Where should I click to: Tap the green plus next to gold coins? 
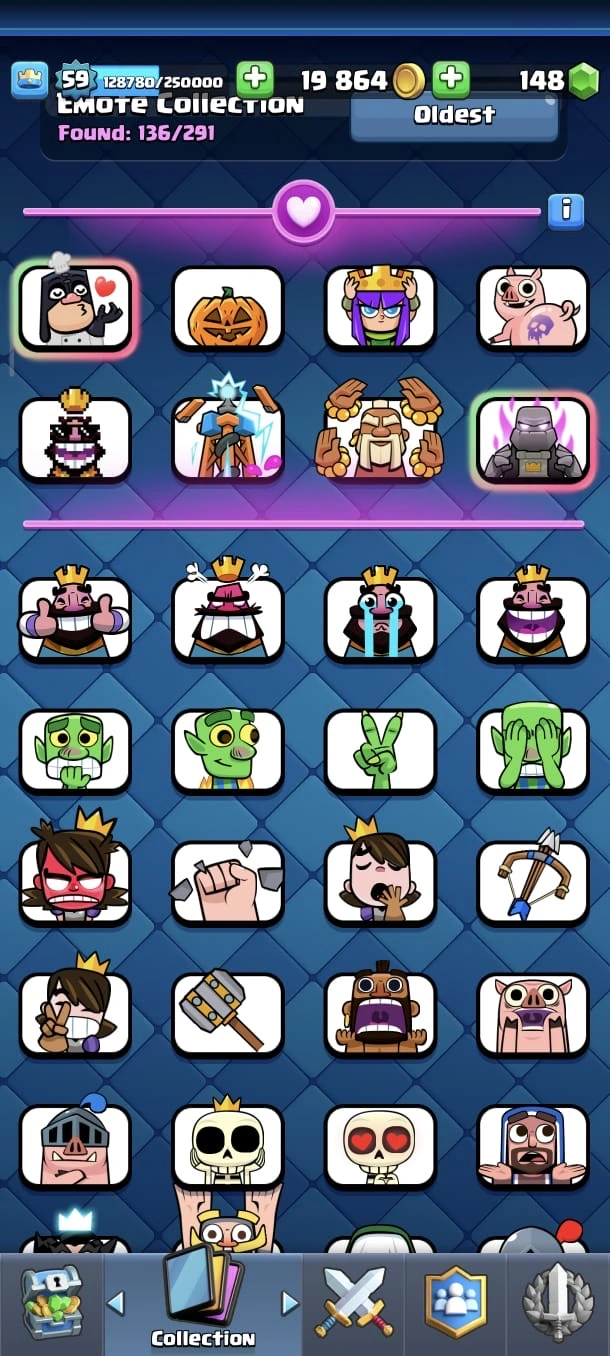tap(451, 80)
